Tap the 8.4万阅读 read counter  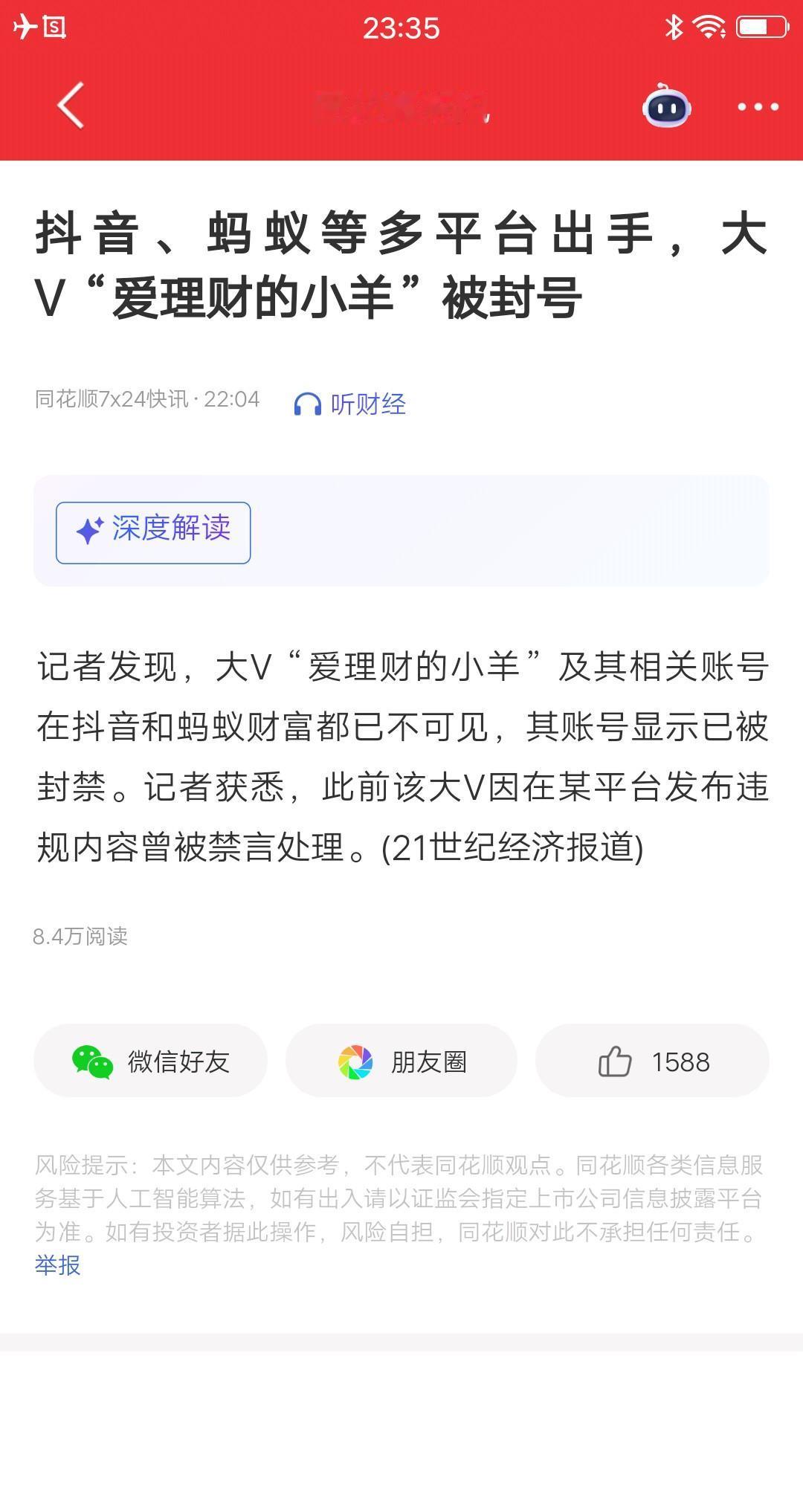80,937
